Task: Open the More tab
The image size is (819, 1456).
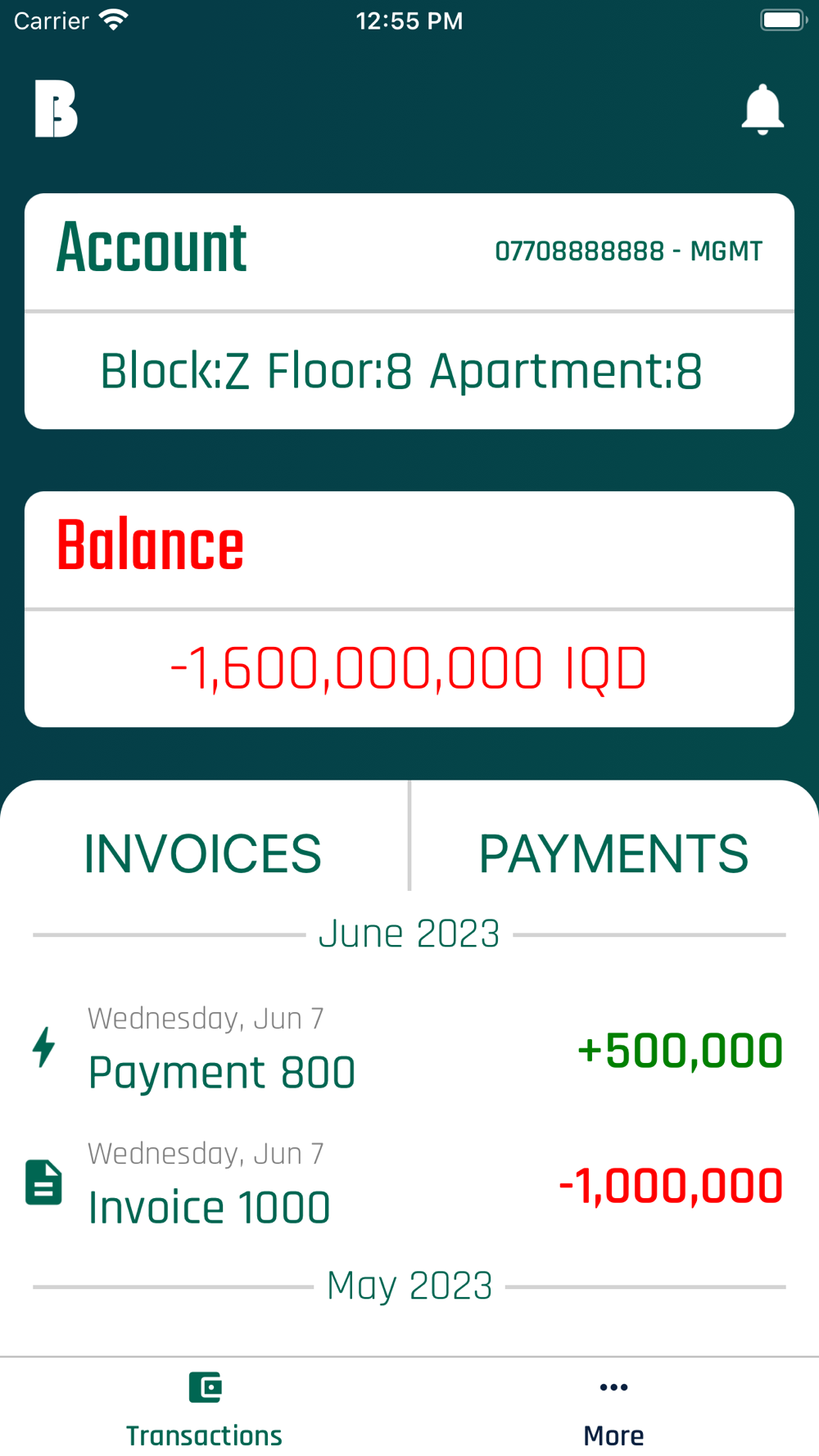Action: point(613,1409)
